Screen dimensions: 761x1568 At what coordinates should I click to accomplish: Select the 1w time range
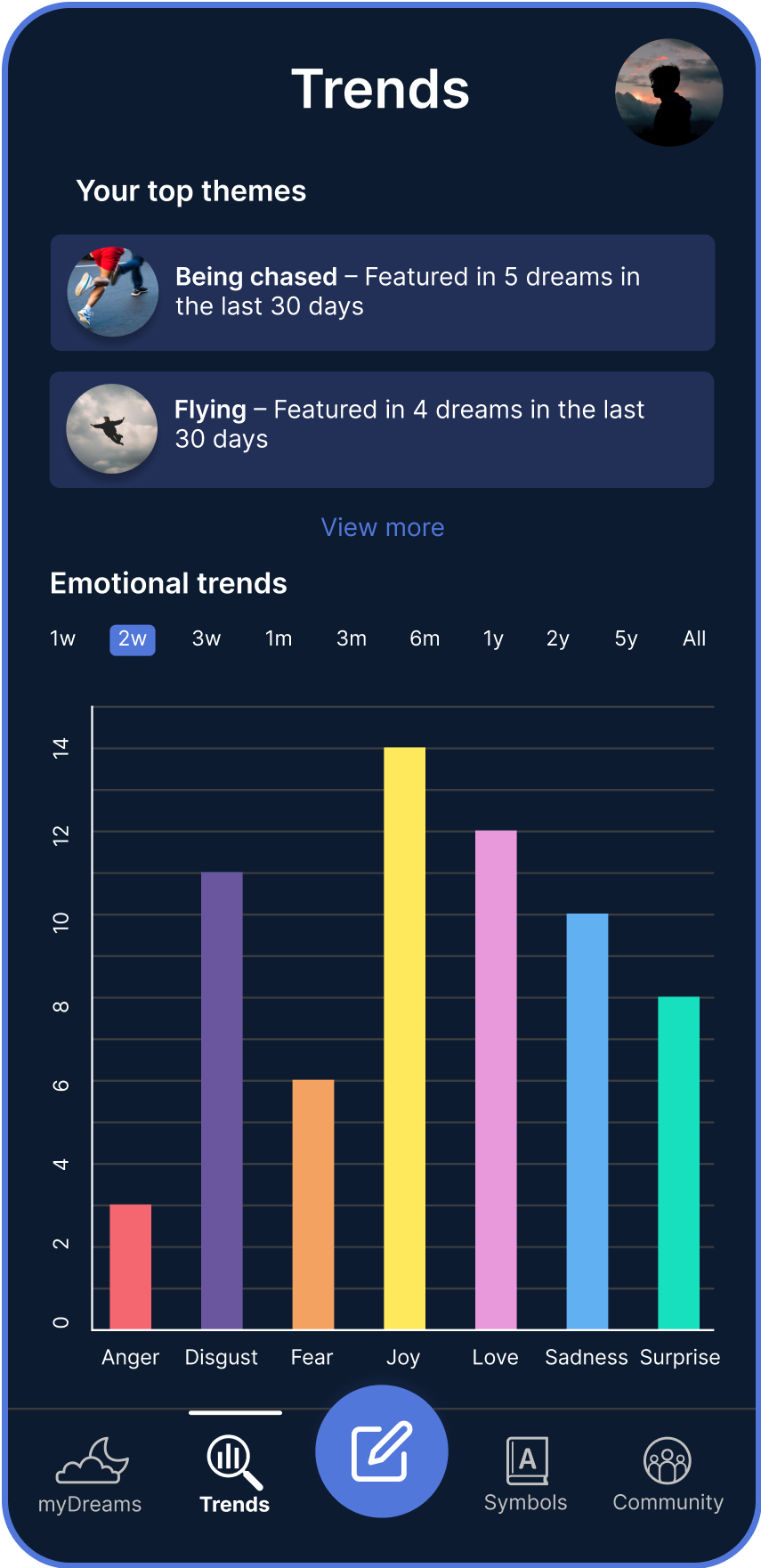(x=62, y=638)
